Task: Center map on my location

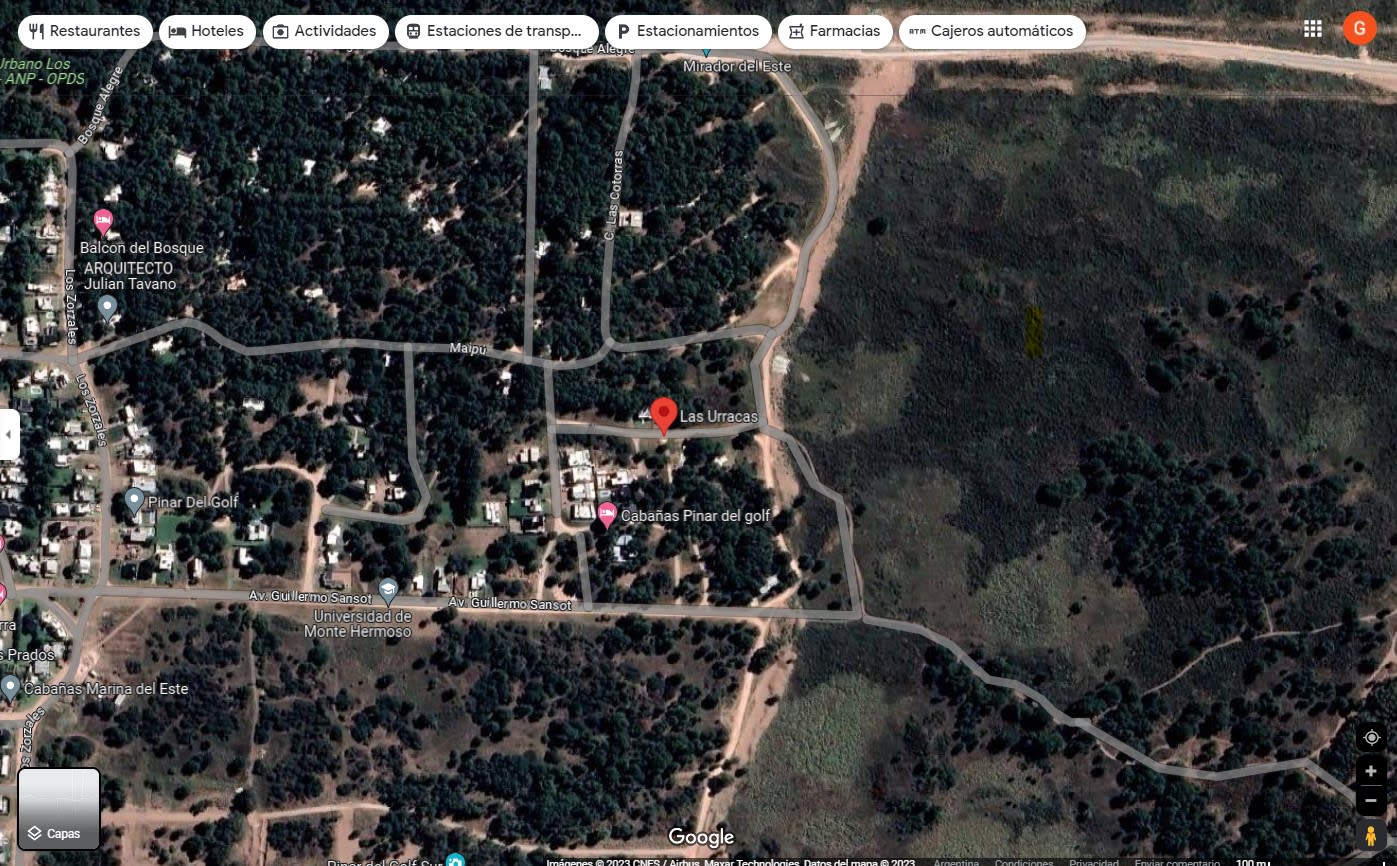Action: 1371,737
